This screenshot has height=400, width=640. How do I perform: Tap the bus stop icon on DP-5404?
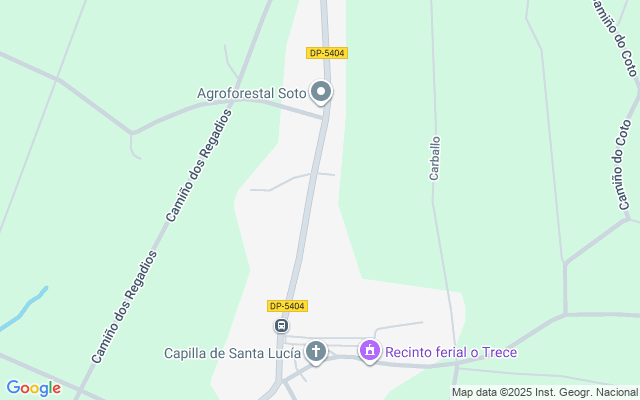pyautogui.click(x=281, y=326)
